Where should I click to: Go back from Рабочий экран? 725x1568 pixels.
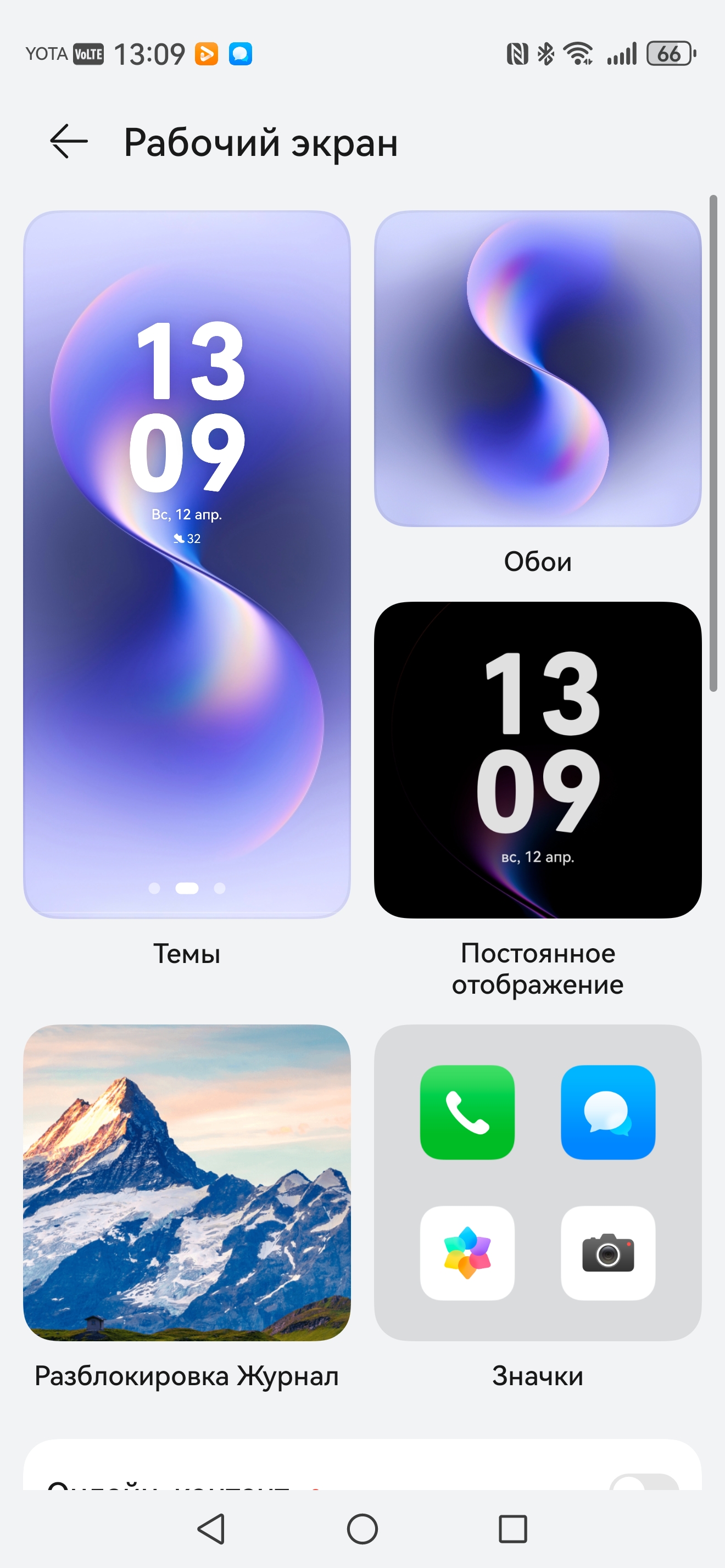(69, 142)
